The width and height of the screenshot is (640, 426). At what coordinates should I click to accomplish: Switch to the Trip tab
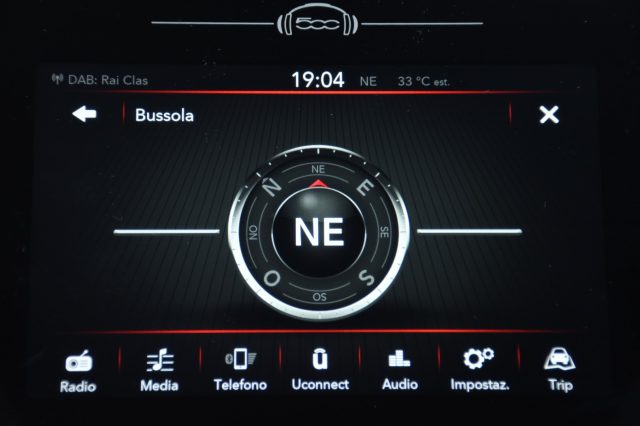coord(559,369)
